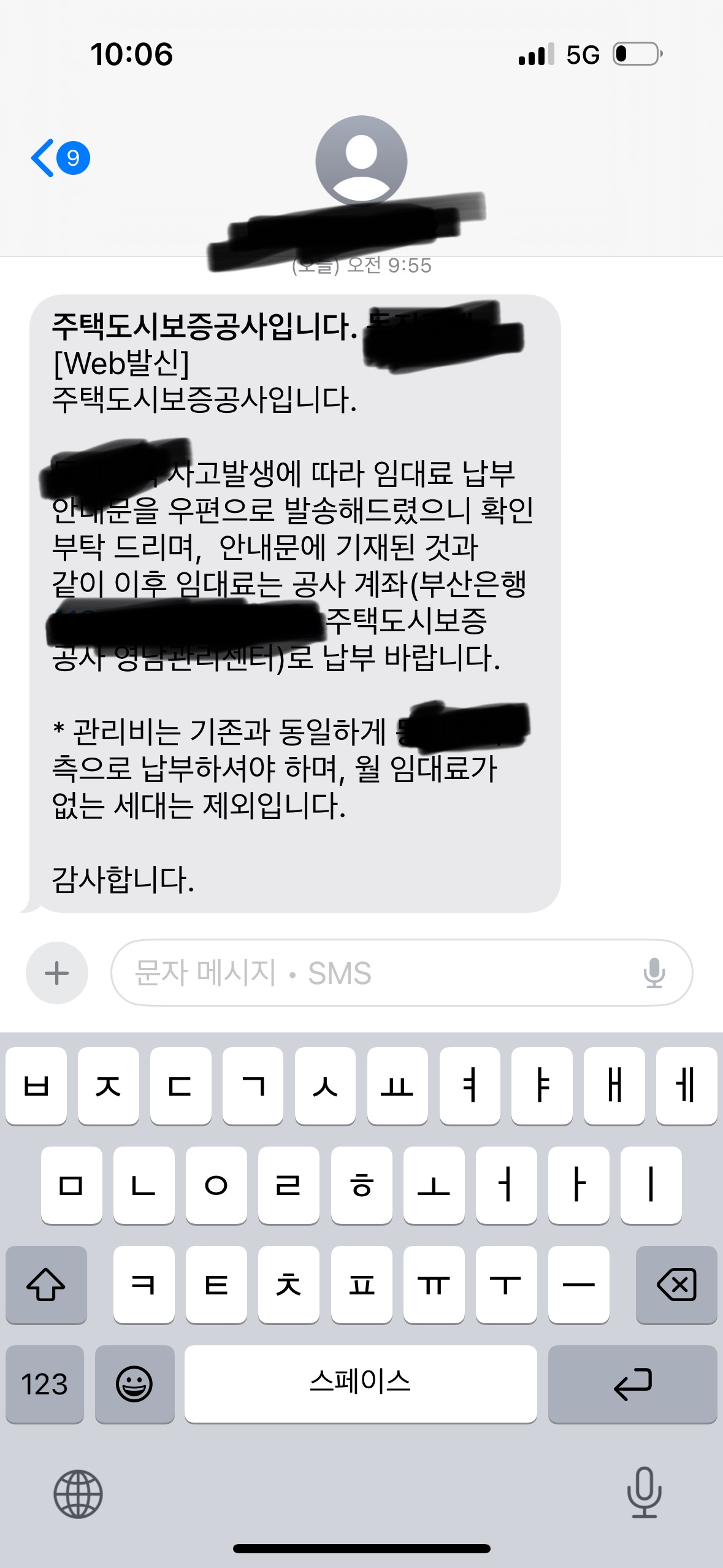Open the sender's contact avatar
Screen dimensions: 723x1568
[x=361, y=161]
